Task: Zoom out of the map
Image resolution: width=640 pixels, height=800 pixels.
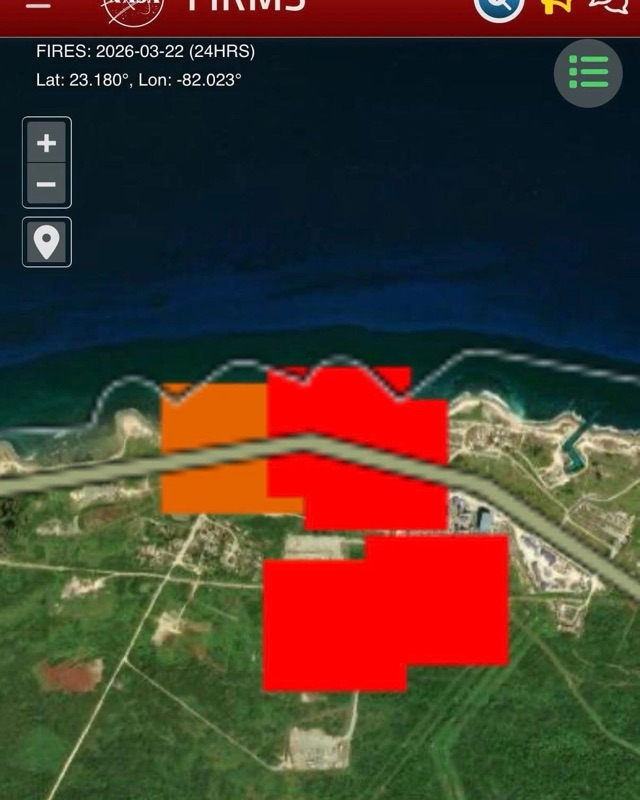Action: [46, 185]
